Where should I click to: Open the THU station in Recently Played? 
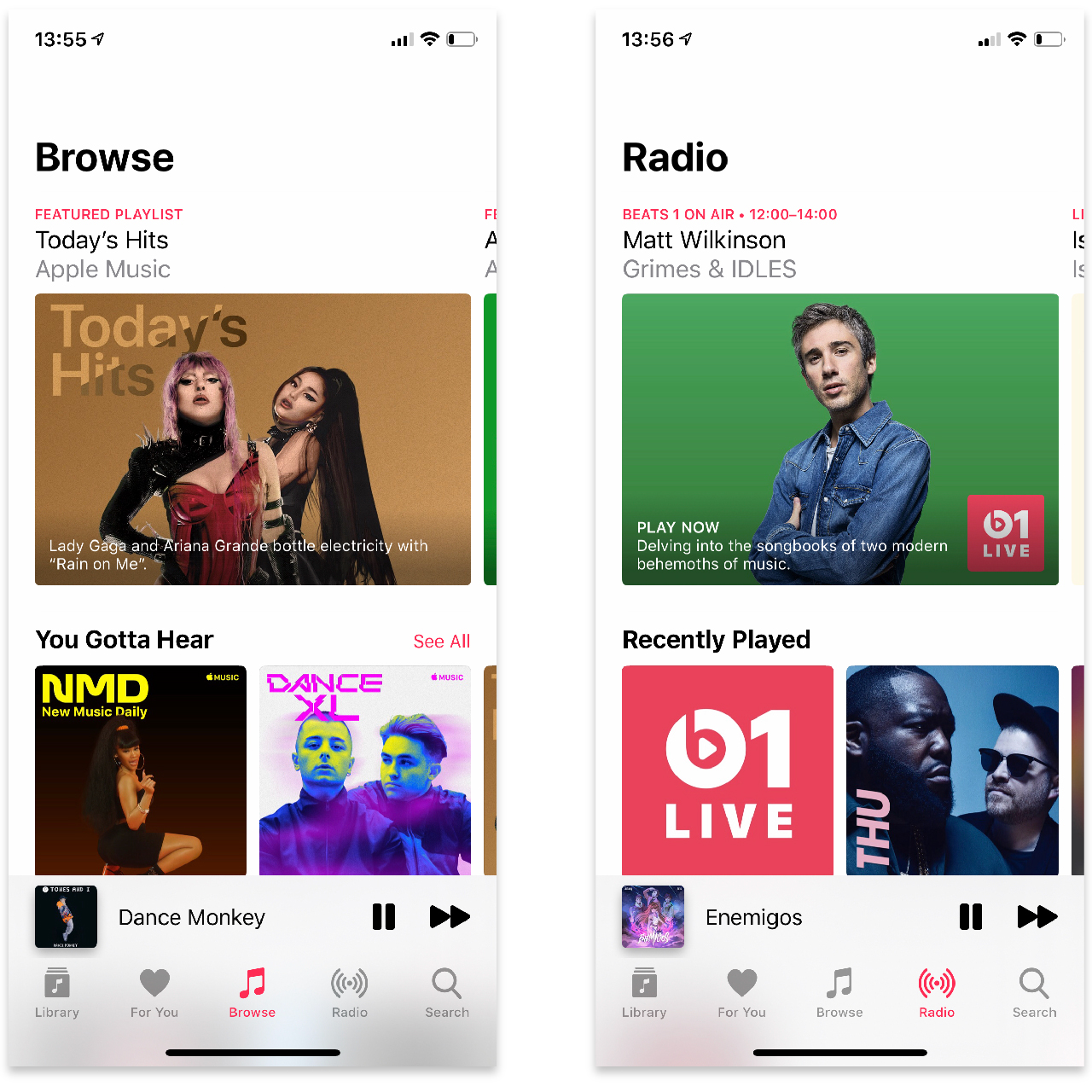pyautogui.click(x=952, y=770)
